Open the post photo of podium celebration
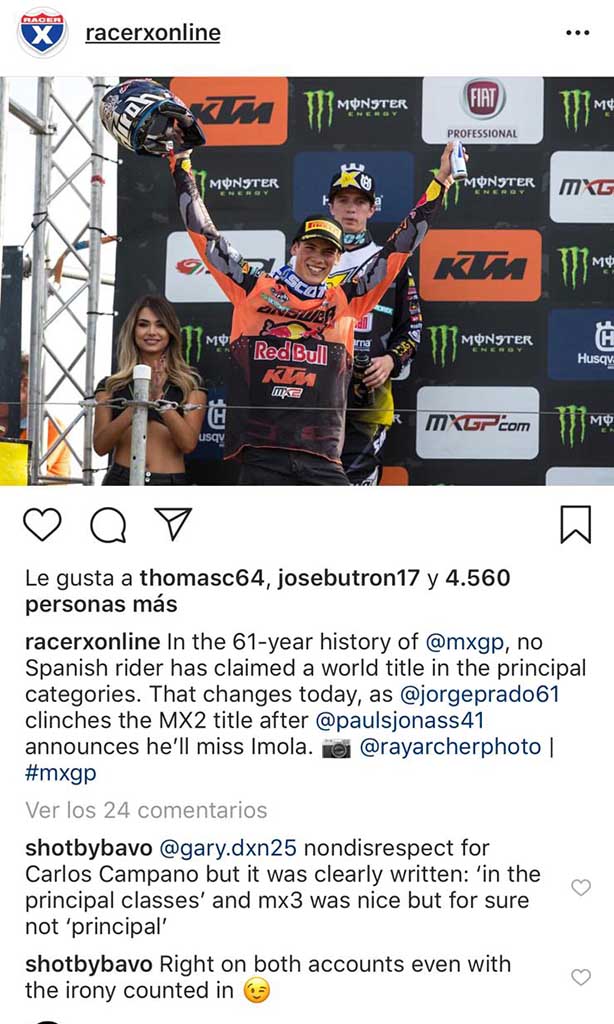Screen dimensions: 614x1024 [x=307, y=281]
